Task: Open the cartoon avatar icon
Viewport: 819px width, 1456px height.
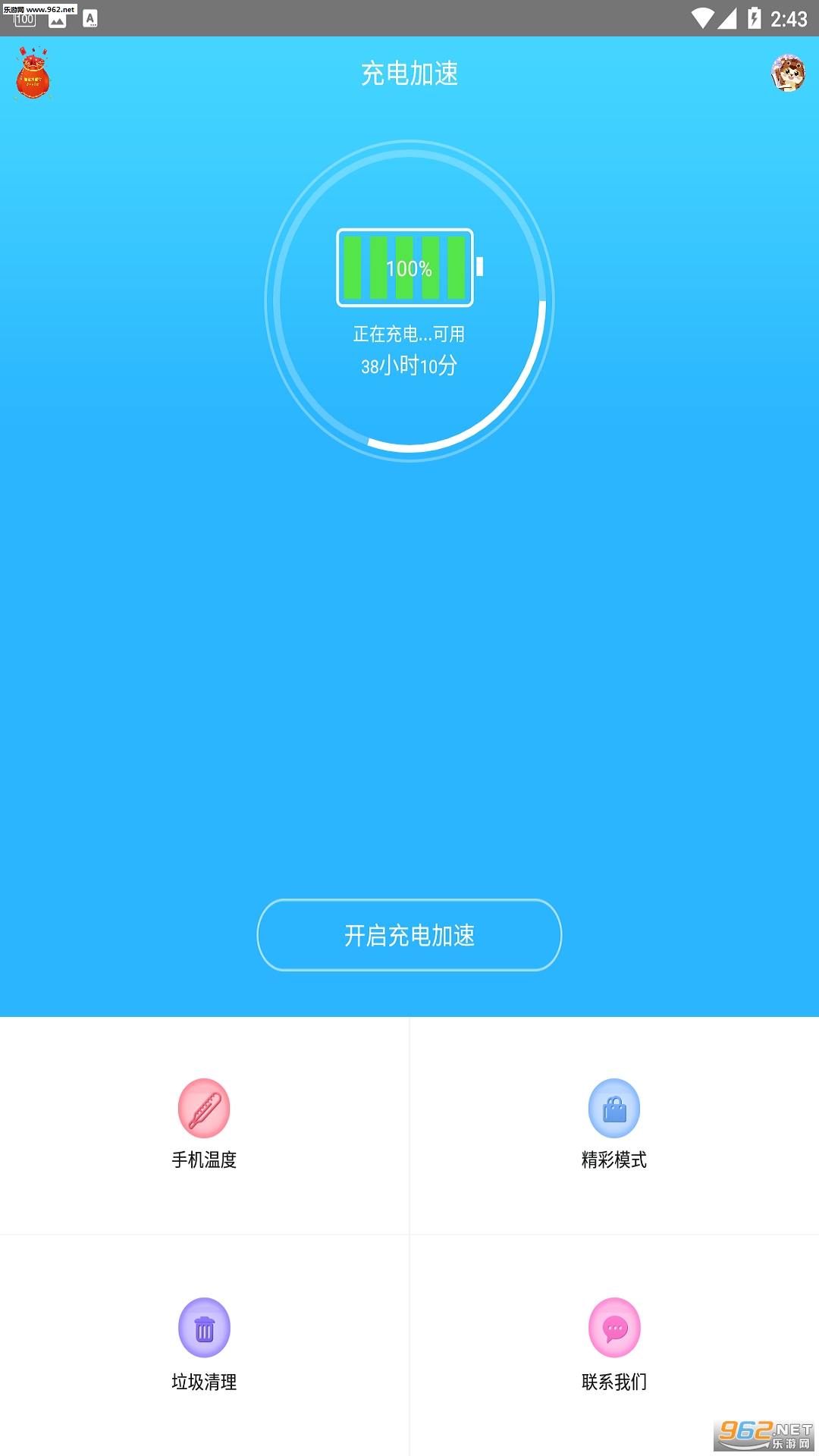Action: pyautogui.click(x=788, y=74)
